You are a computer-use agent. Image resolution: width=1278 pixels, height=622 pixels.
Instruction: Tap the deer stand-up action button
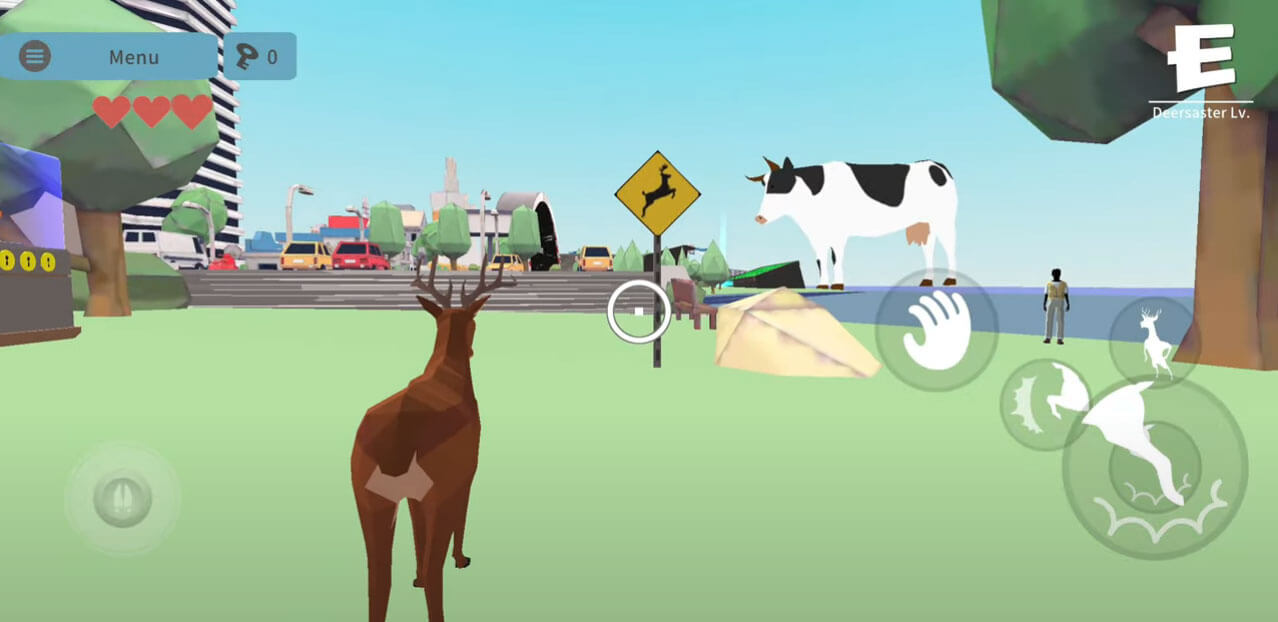(1154, 342)
